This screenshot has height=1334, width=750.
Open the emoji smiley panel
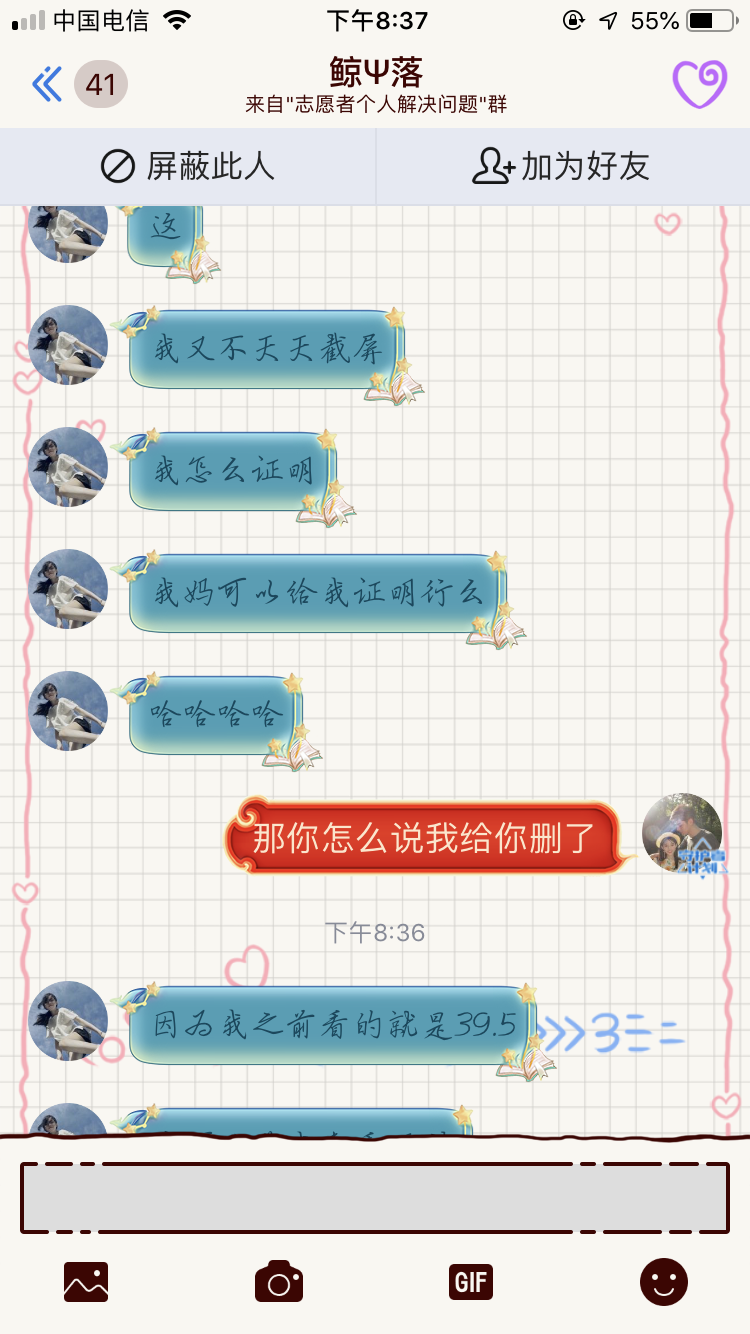pos(664,1281)
